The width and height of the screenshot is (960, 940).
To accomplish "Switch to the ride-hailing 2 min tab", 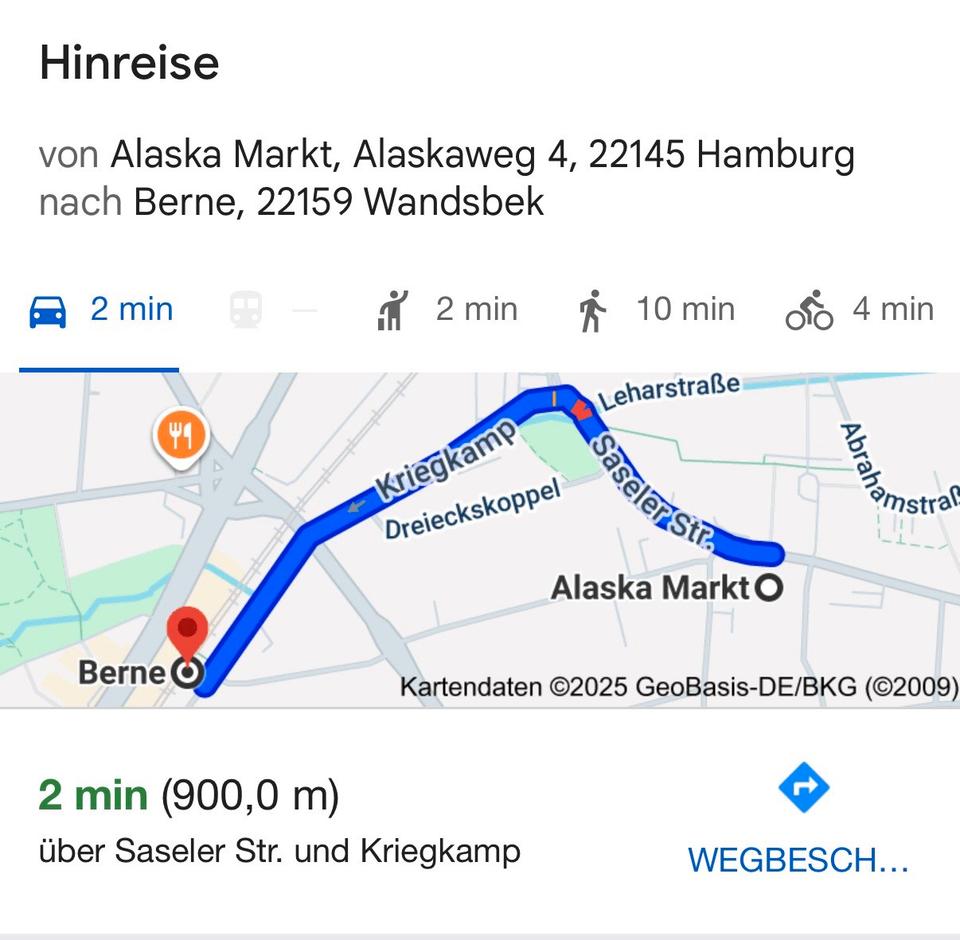I will tap(447, 310).
